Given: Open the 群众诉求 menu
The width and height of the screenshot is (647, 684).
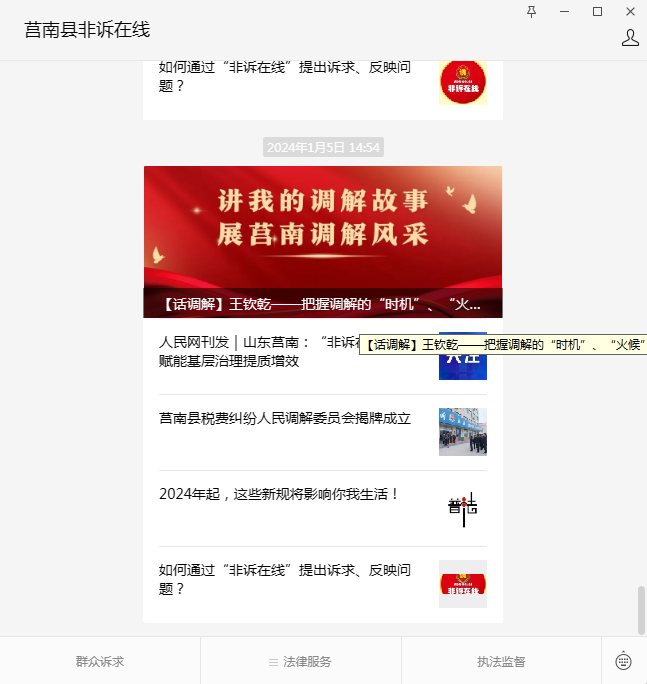Looking at the screenshot, I should pos(100,661).
